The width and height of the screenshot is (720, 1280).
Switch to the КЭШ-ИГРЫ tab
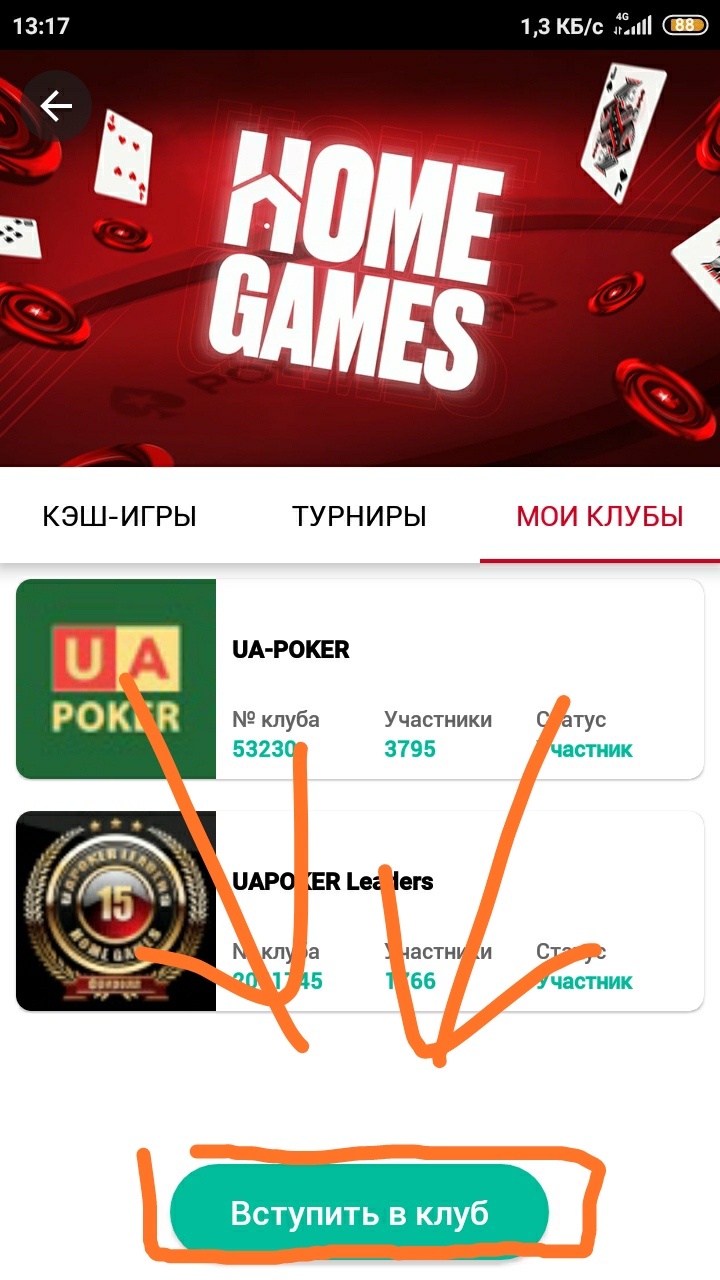point(120,516)
